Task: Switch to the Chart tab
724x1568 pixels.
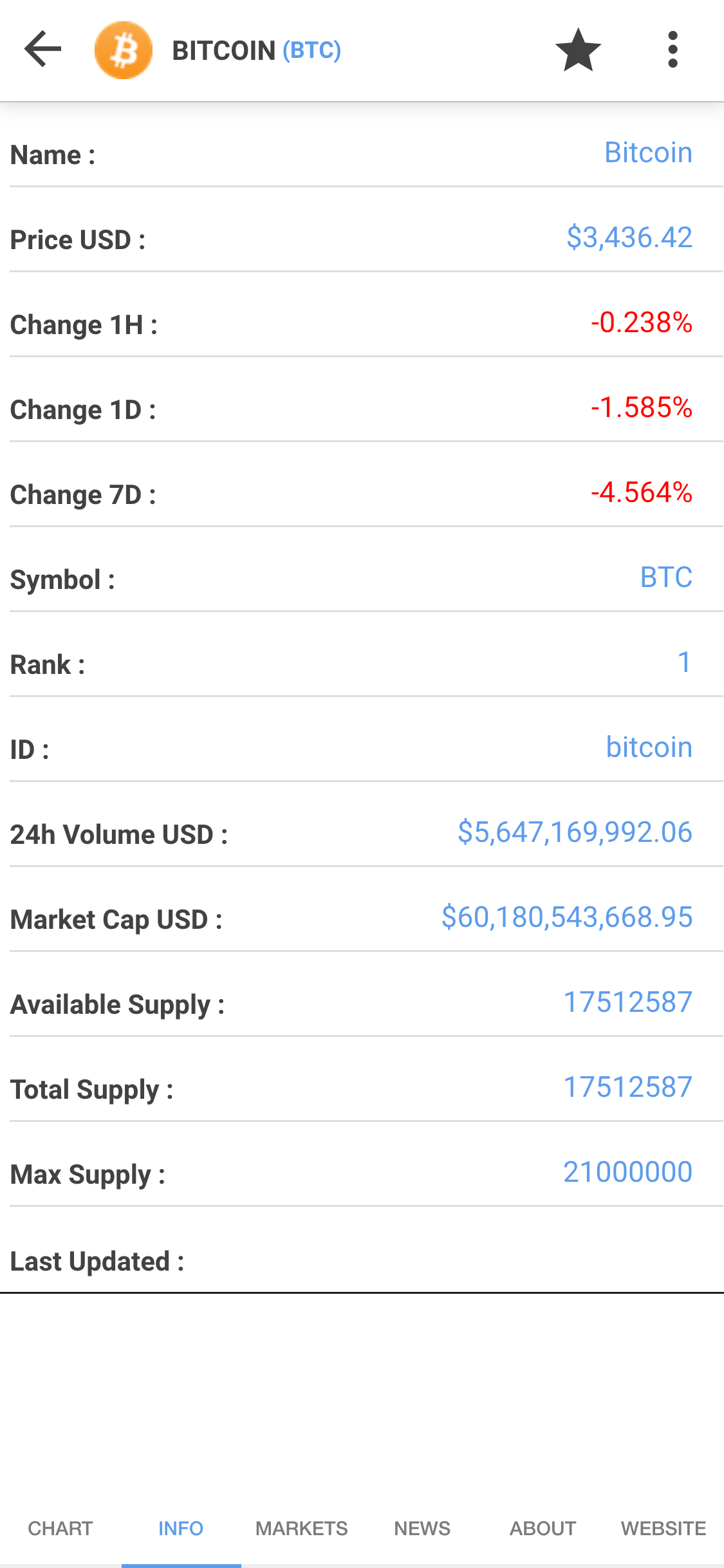Action: pyautogui.click(x=60, y=1528)
